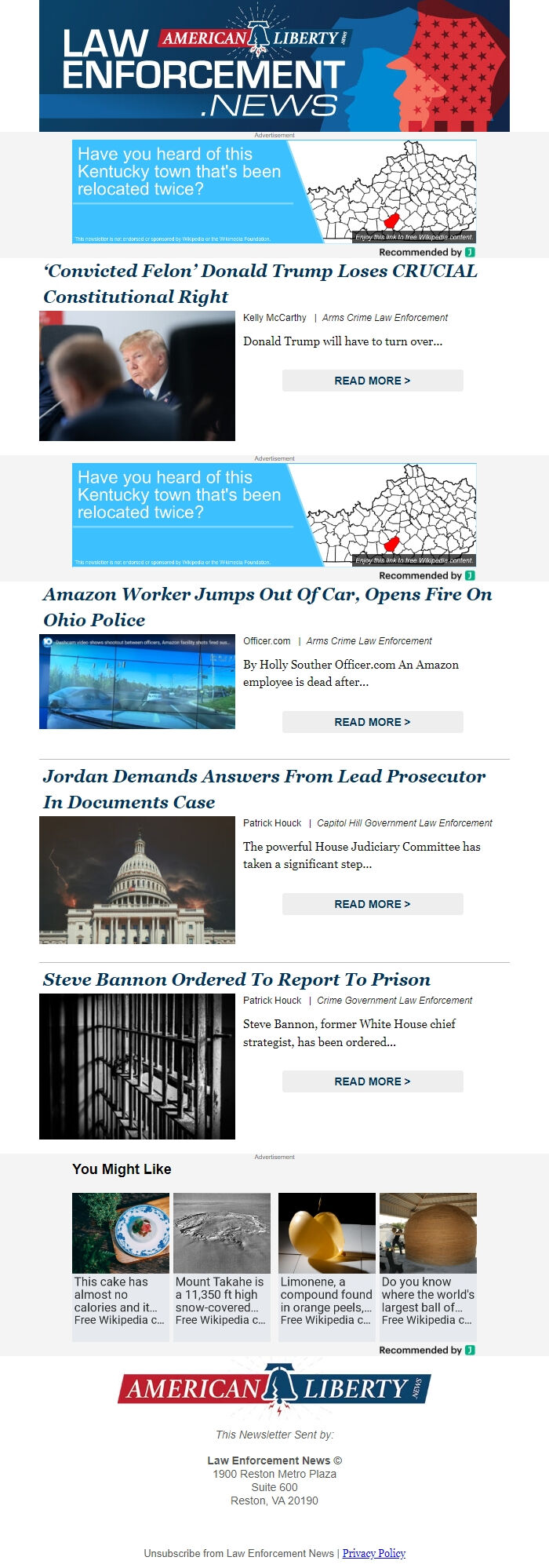Unsubscribe from Law Enforcement News
549x1568 pixels.
point(238,1553)
